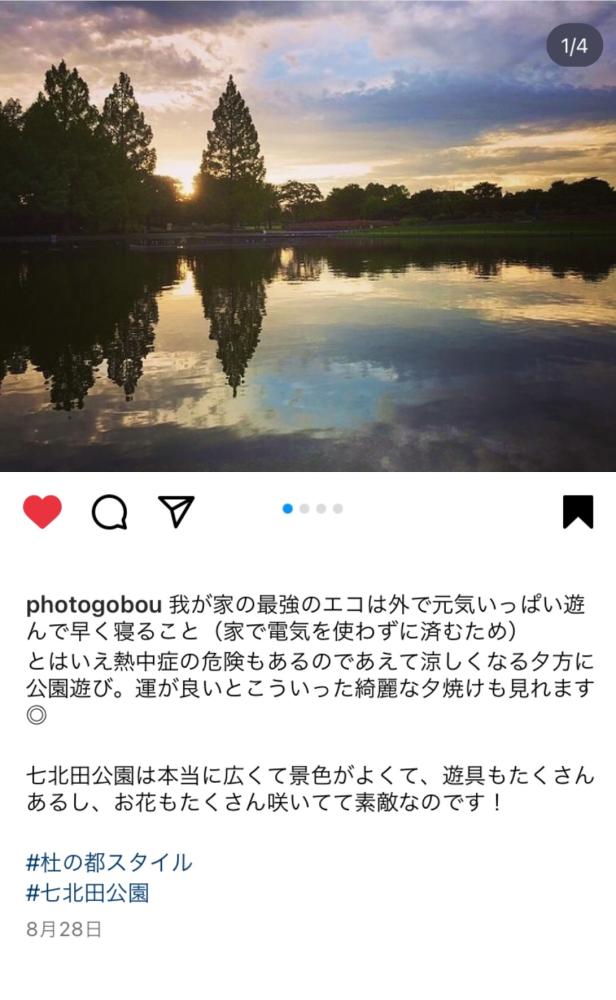Open the hashtag #七北田公園
616x1000 pixels.
click(x=88, y=892)
